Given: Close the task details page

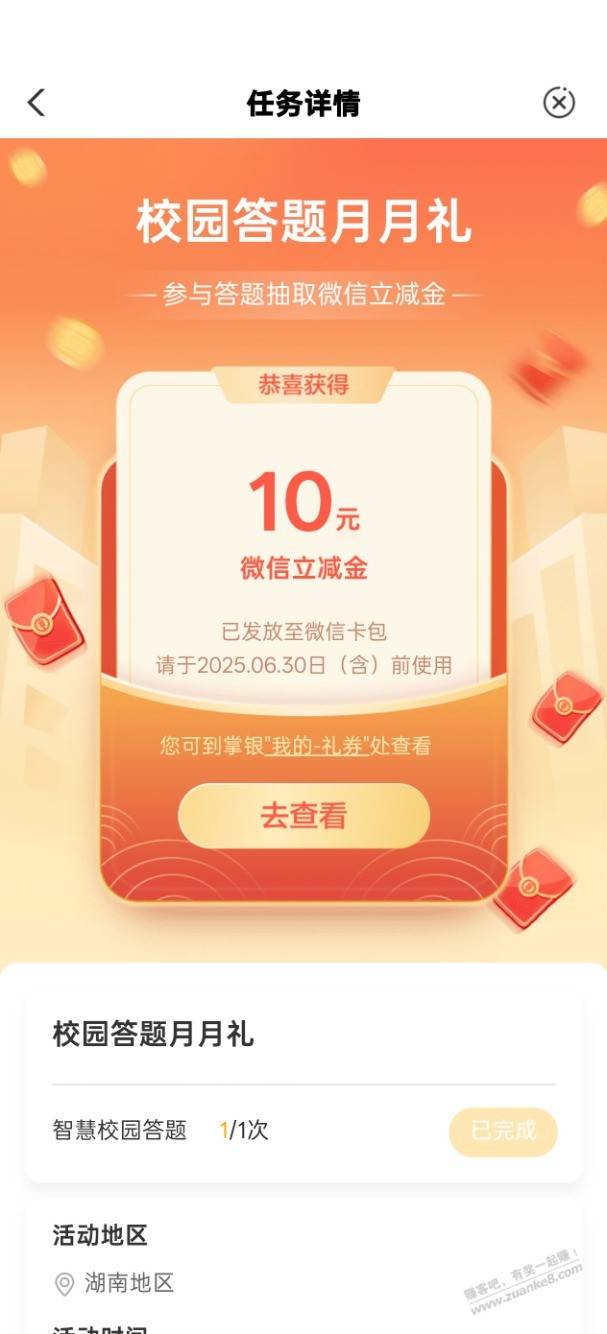Looking at the screenshot, I should point(559,102).
